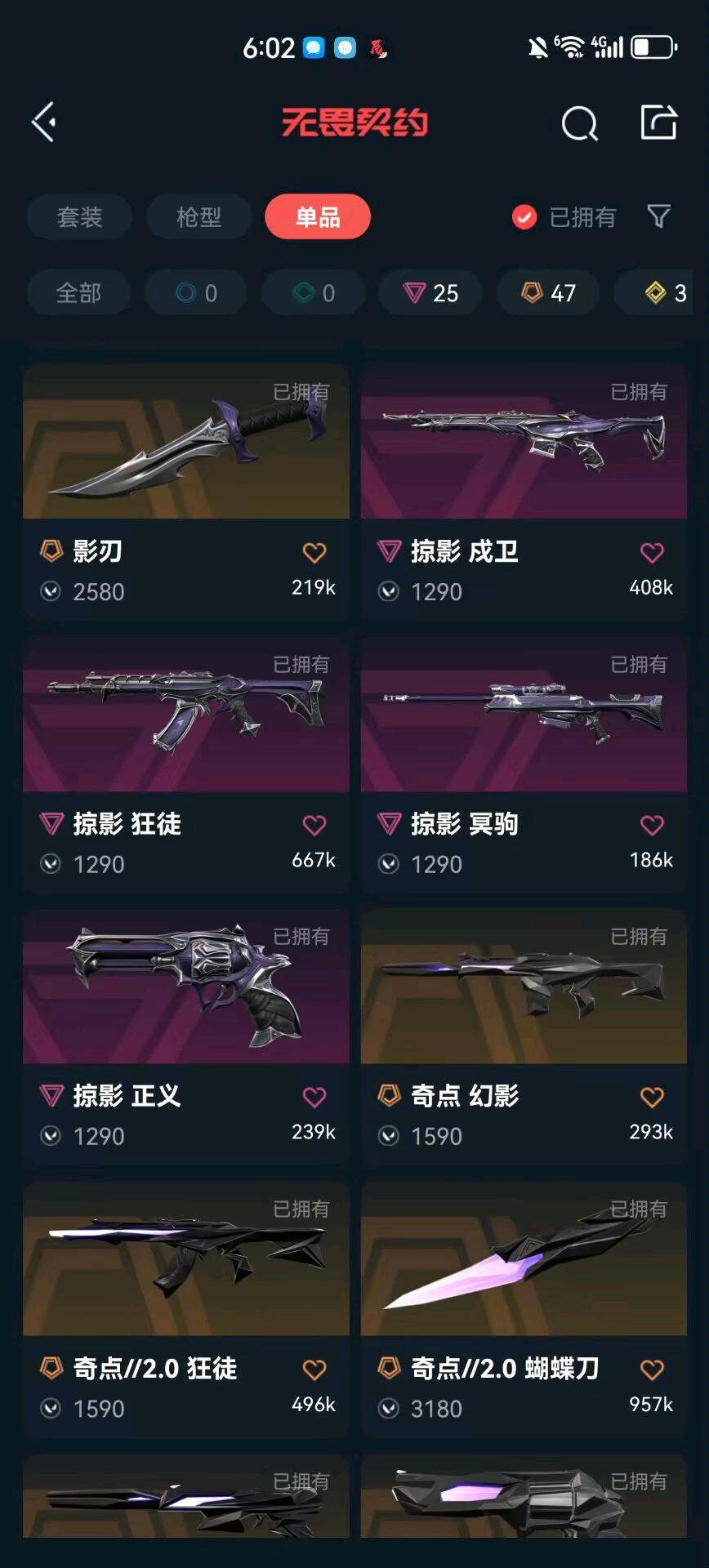Open the 掠影 戍卫 skin card
The image size is (709, 1568).
524,457
